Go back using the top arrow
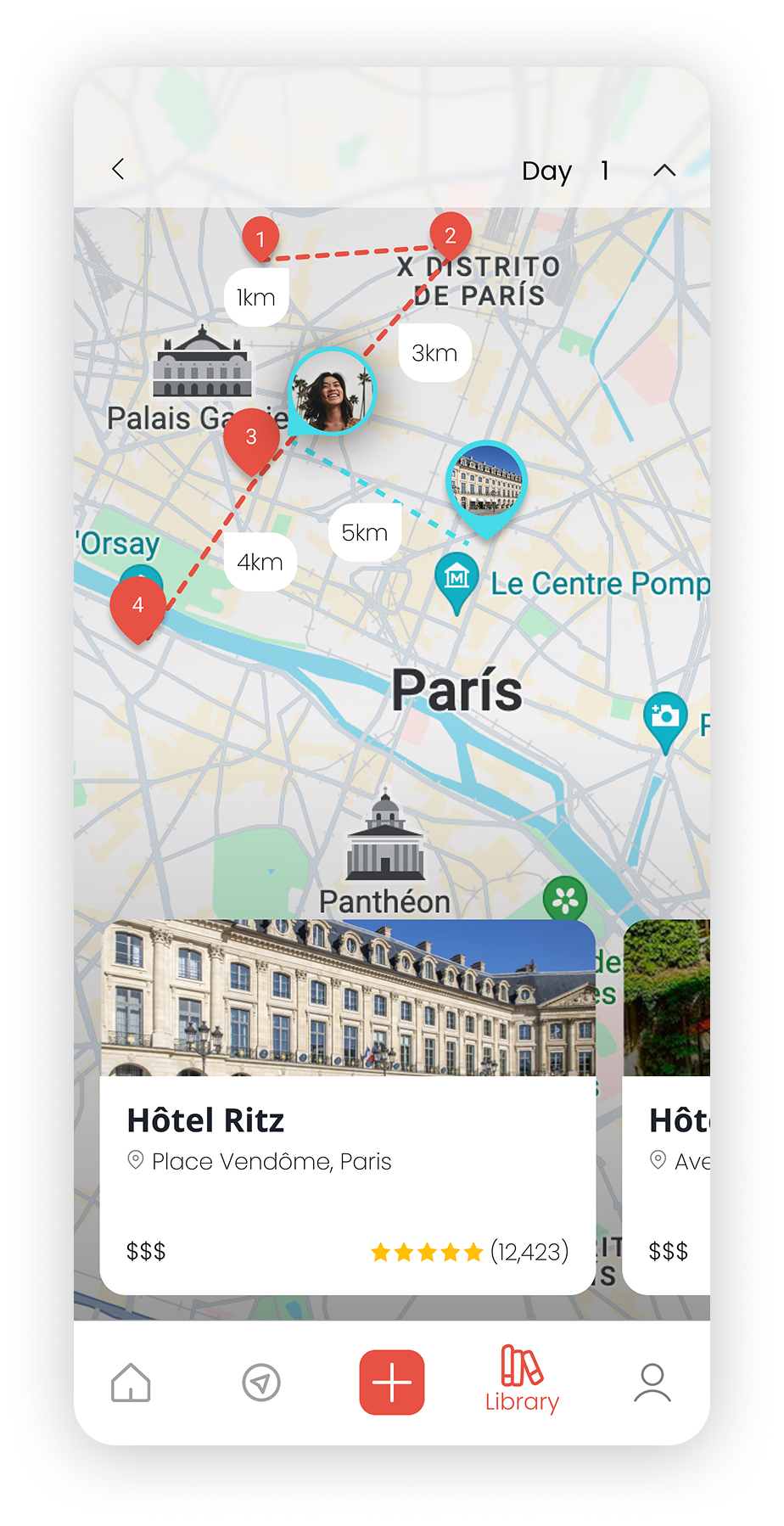Viewport: 784px width, 1526px height. (118, 170)
